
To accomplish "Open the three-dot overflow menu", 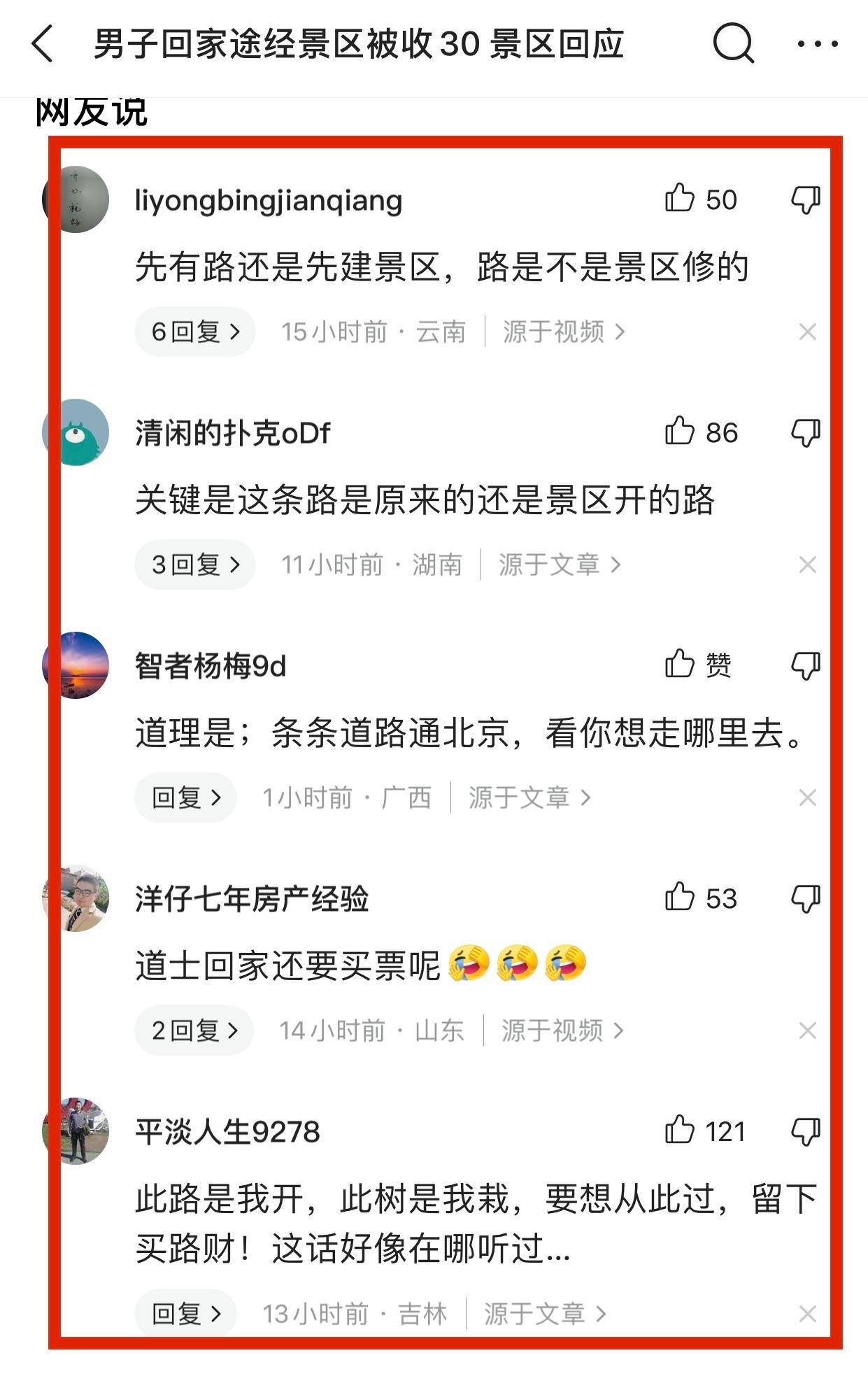I will (818, 44).
